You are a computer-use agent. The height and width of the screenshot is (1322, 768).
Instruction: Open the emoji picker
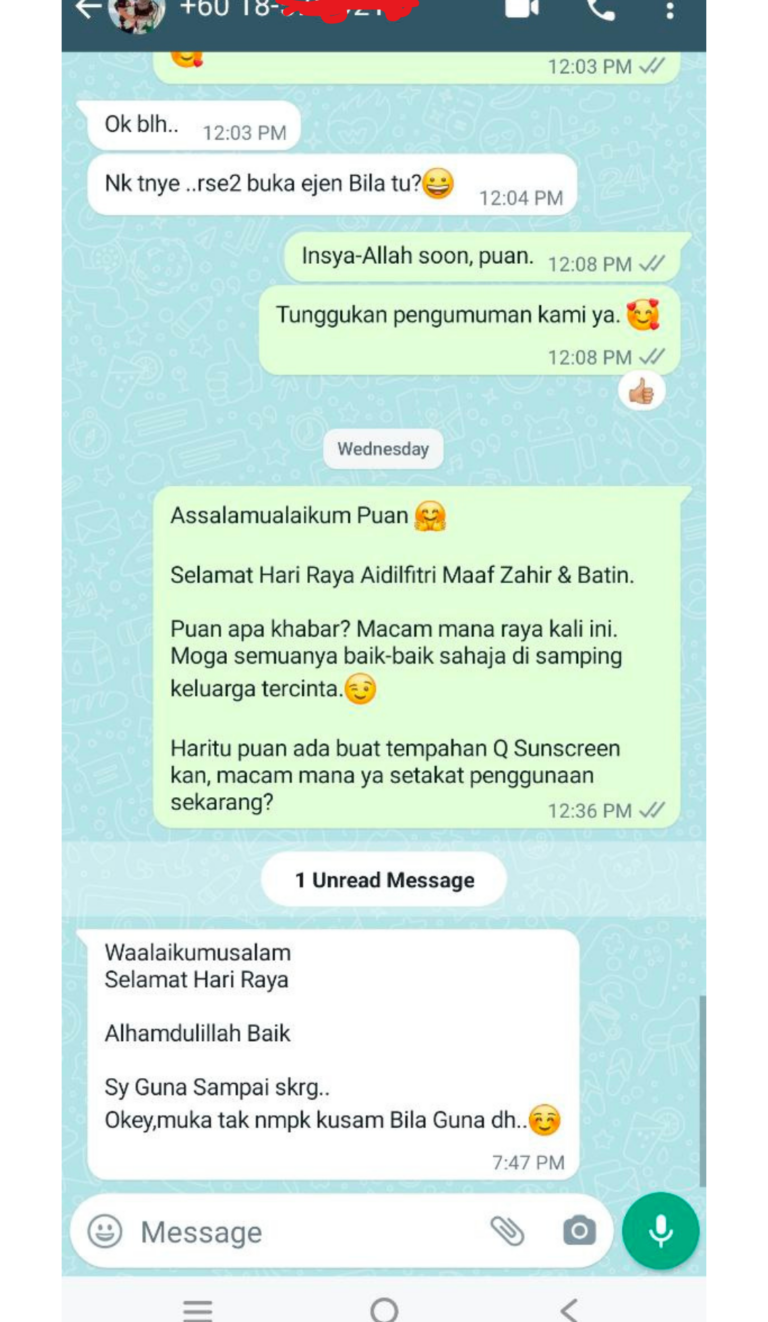(105, 1231)
